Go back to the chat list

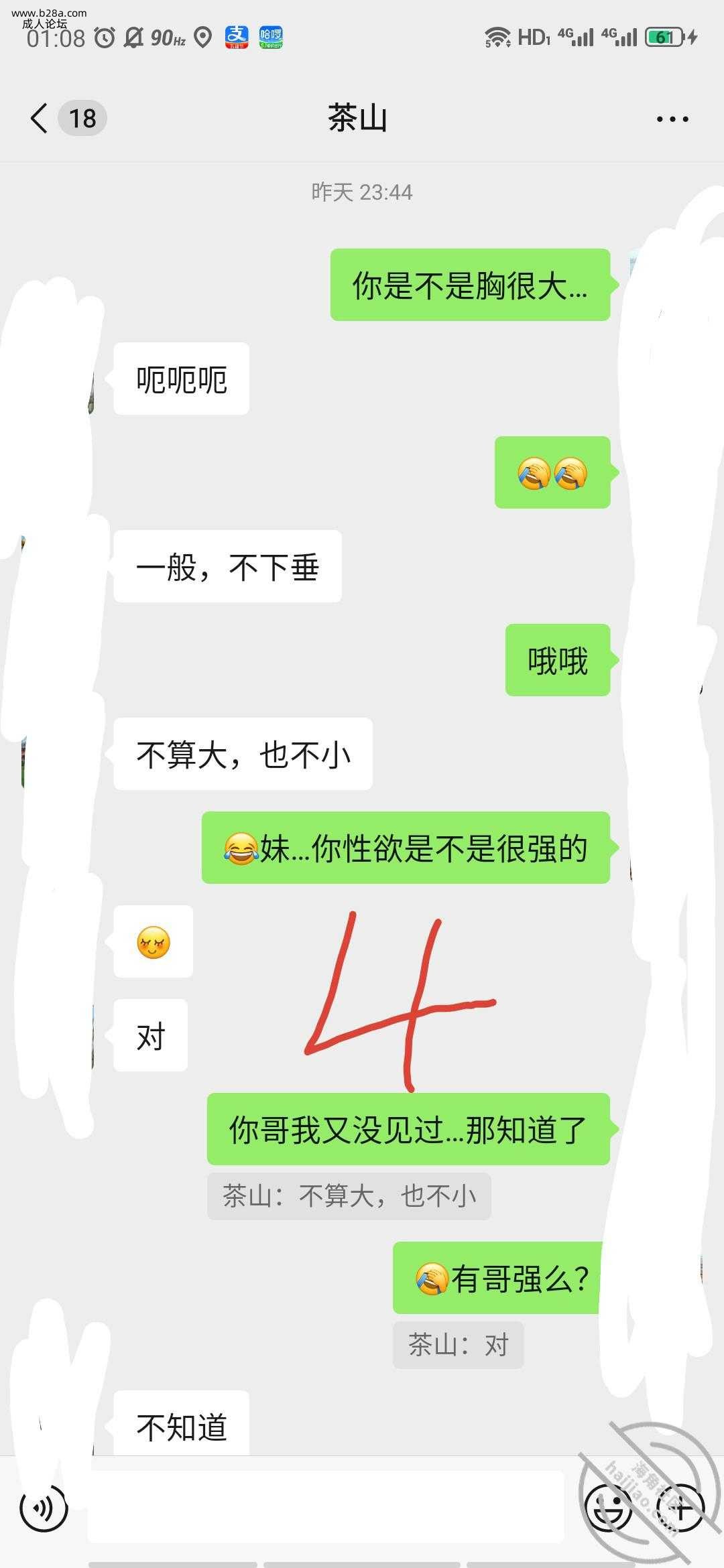pos(40,119)
